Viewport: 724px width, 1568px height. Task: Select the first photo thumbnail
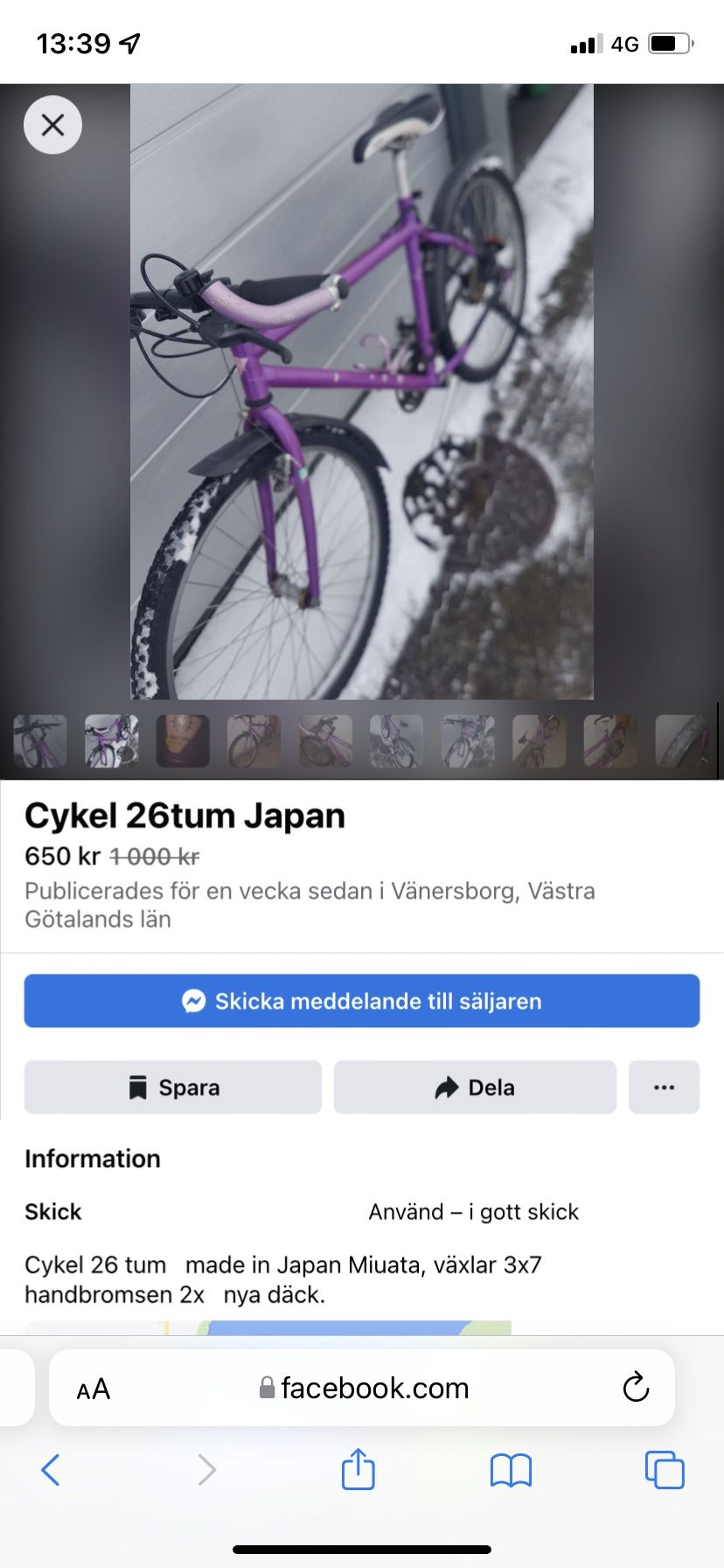coord(40,741)
